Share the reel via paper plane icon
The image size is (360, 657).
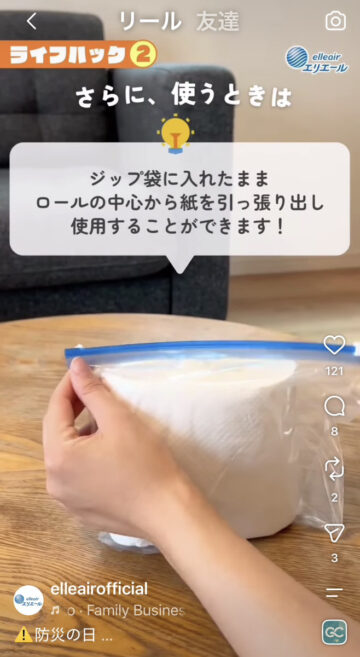click(x=334, y=533)
